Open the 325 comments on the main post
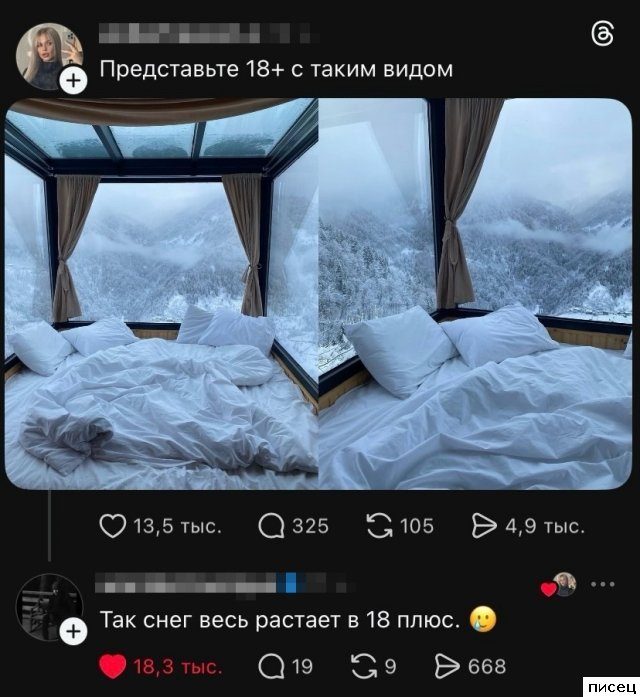640x697 pixels. coord(272,526)
